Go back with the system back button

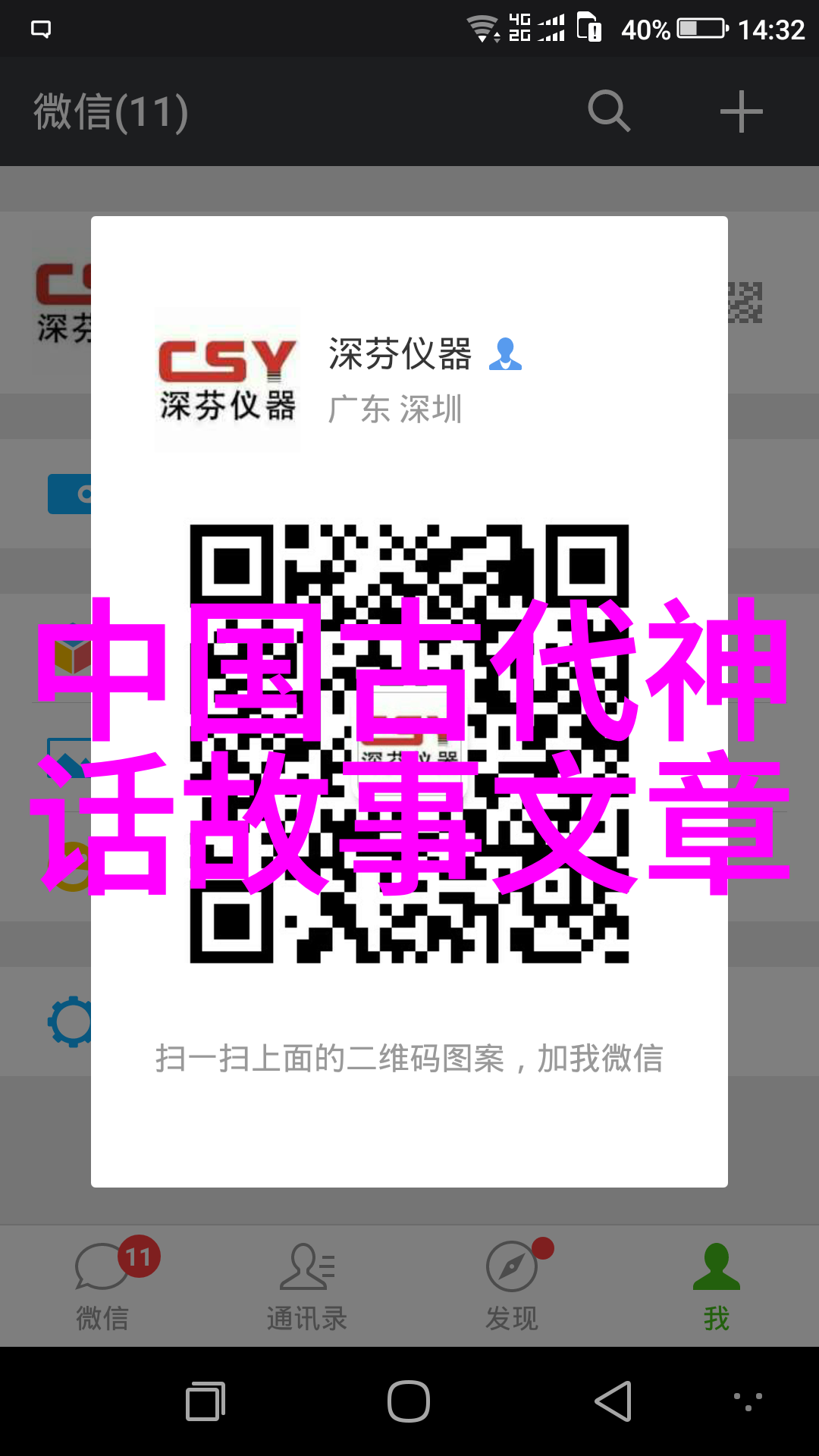[x=613, y=1401]
